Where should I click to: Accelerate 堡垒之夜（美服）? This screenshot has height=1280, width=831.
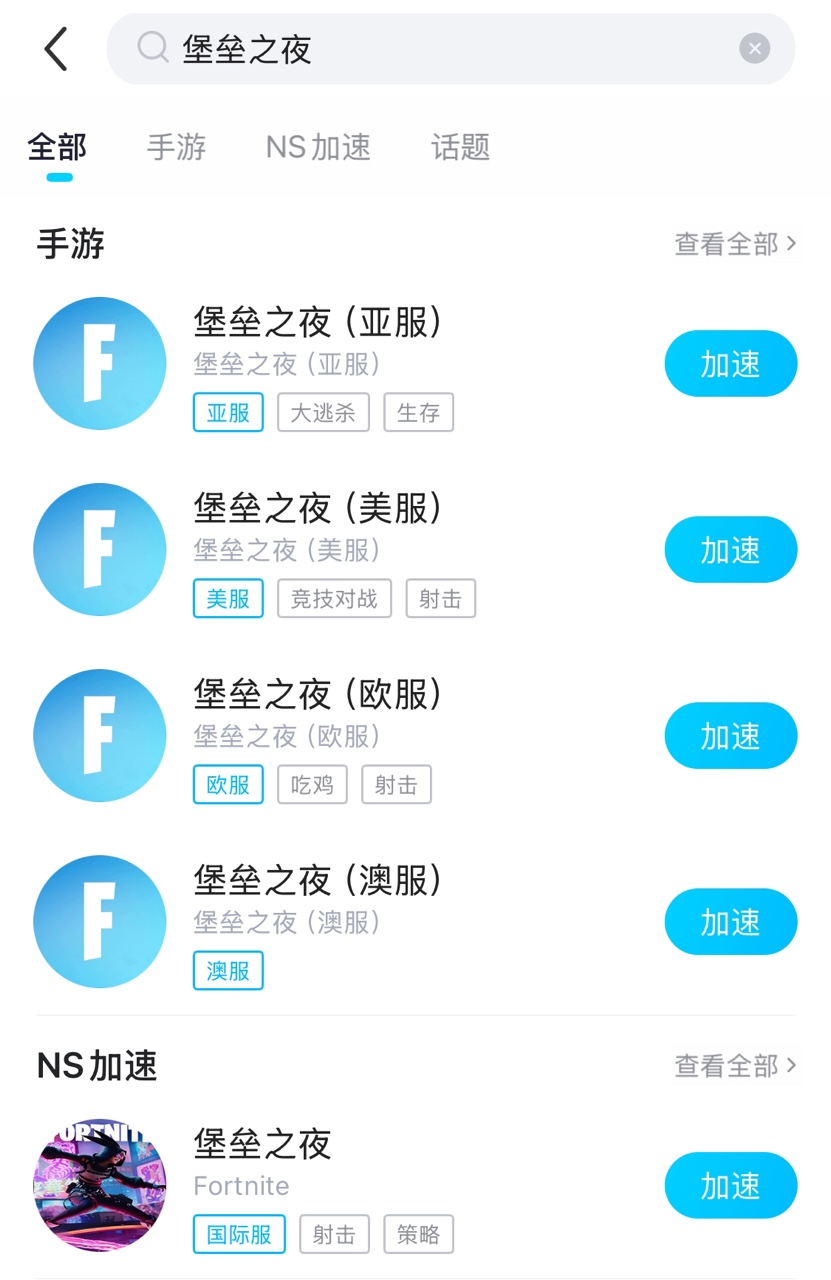point(730,550)
